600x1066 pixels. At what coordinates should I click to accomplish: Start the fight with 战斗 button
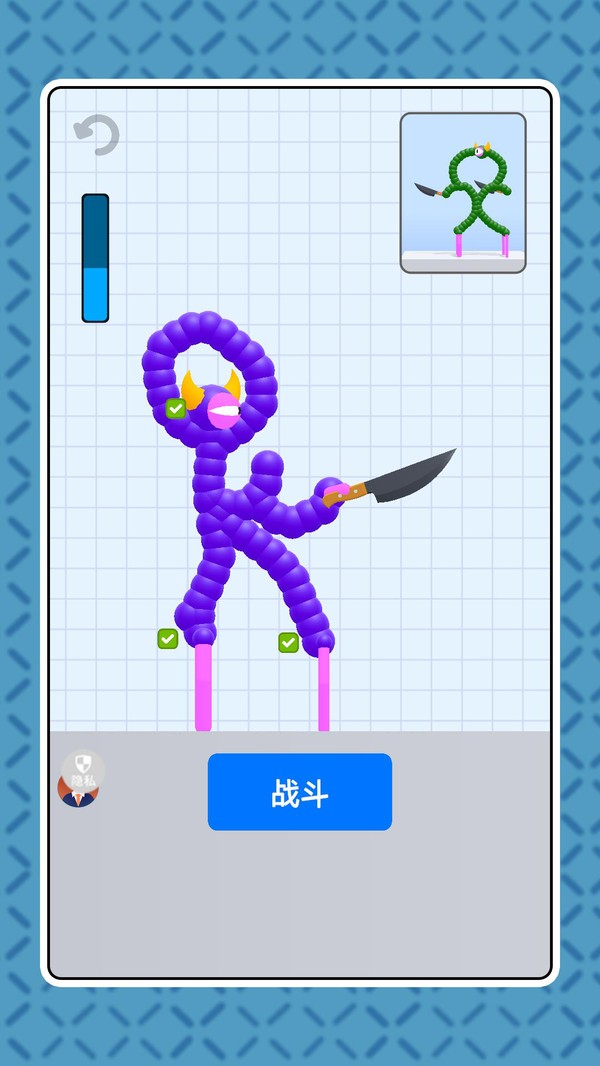point(300,792)
